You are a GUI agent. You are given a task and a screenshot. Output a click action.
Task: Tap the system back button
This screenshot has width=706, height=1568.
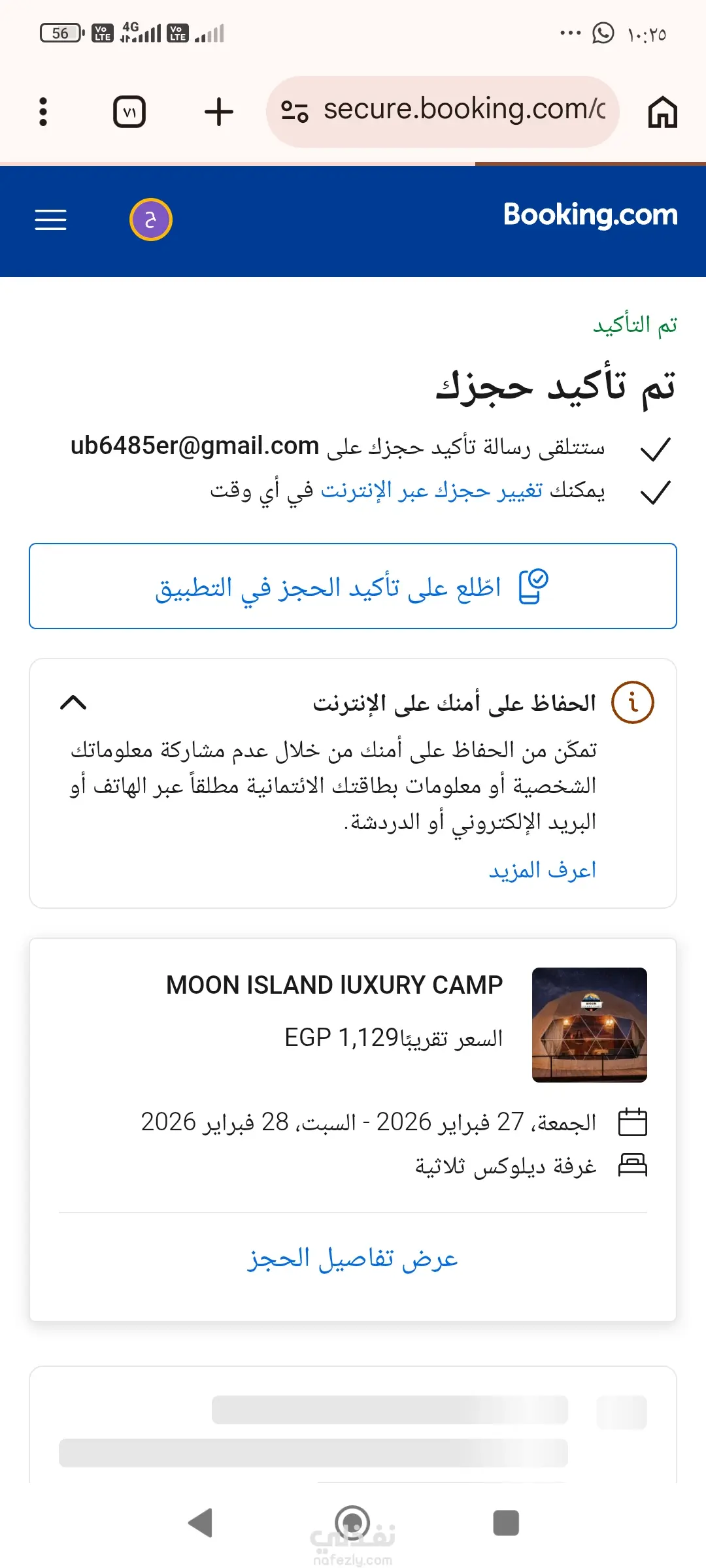pyautogui.click(x=201, y=1523)
